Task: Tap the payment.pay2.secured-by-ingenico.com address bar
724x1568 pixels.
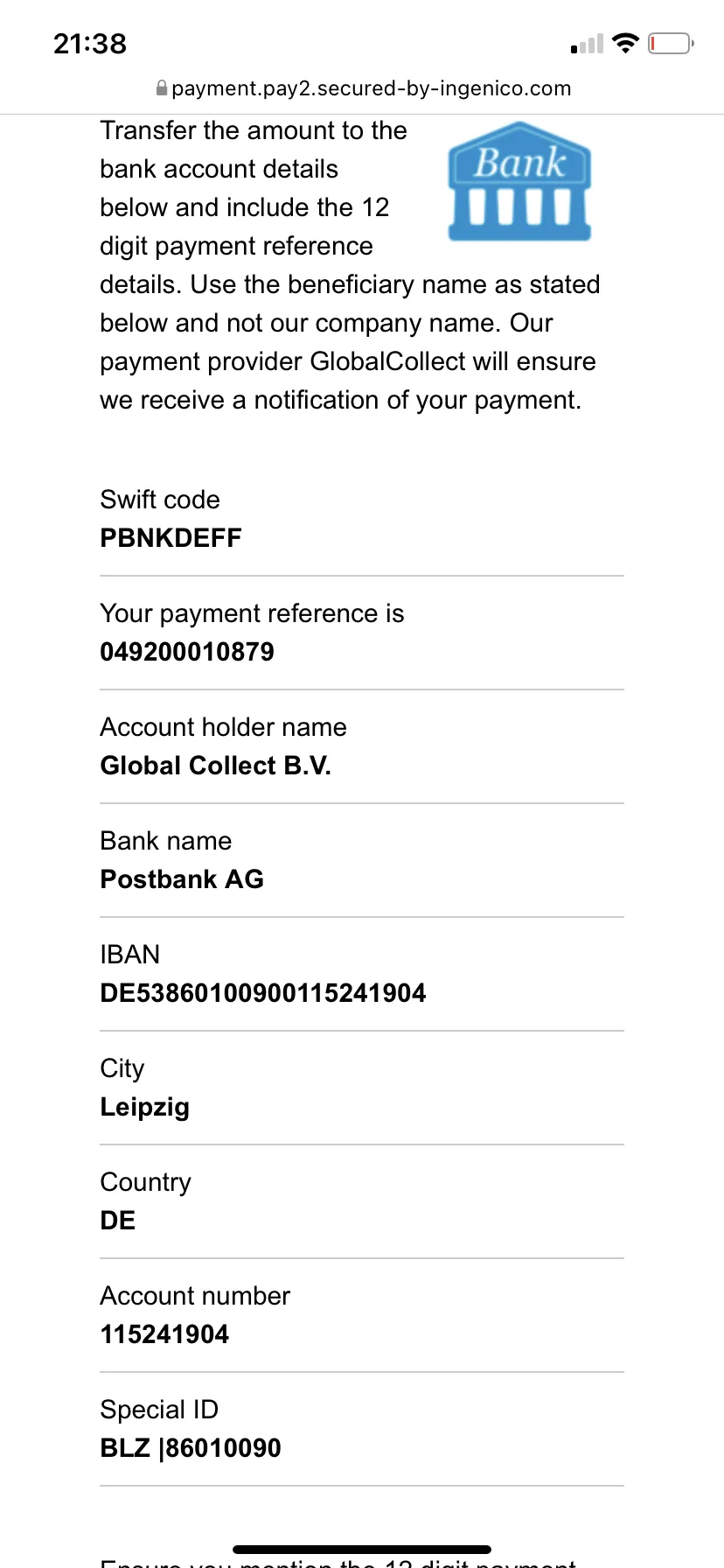Action: coord(363,88)
